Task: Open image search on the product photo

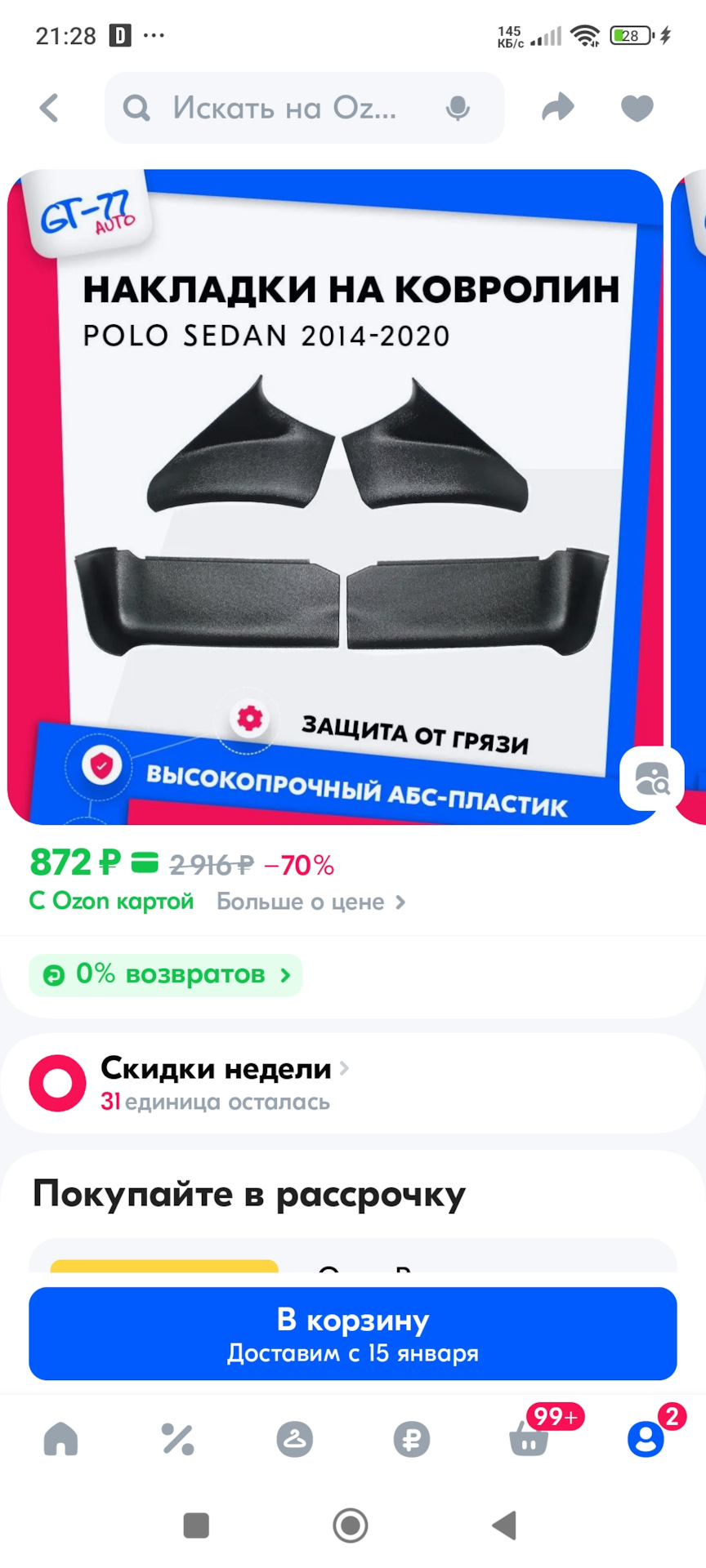Action: point(651,780)
